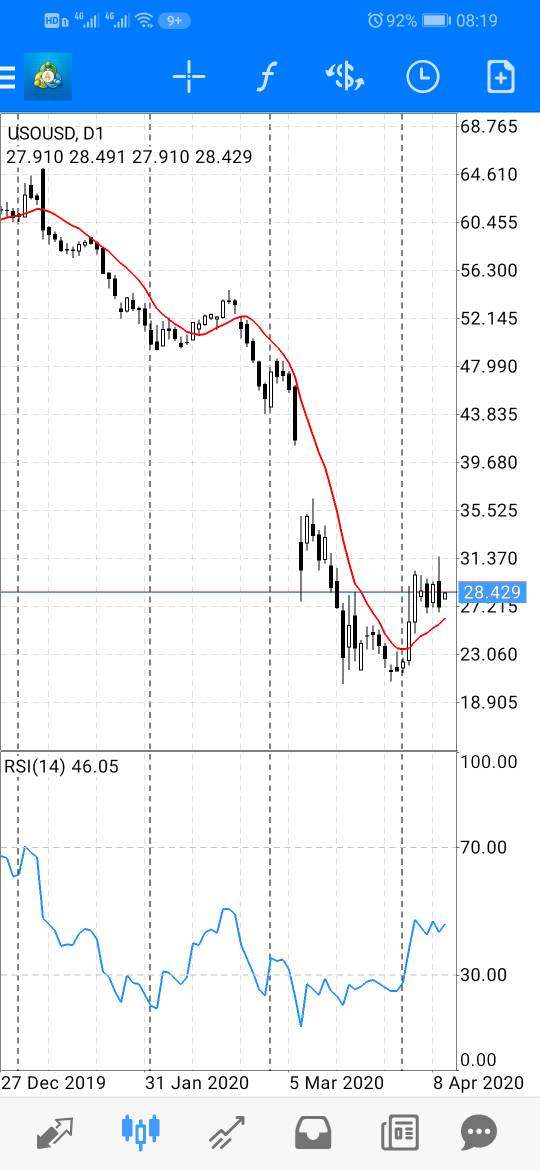This screenshot has width=540, height=1170.
Task: Open new order with plus document icon
Action: [500, 77]
